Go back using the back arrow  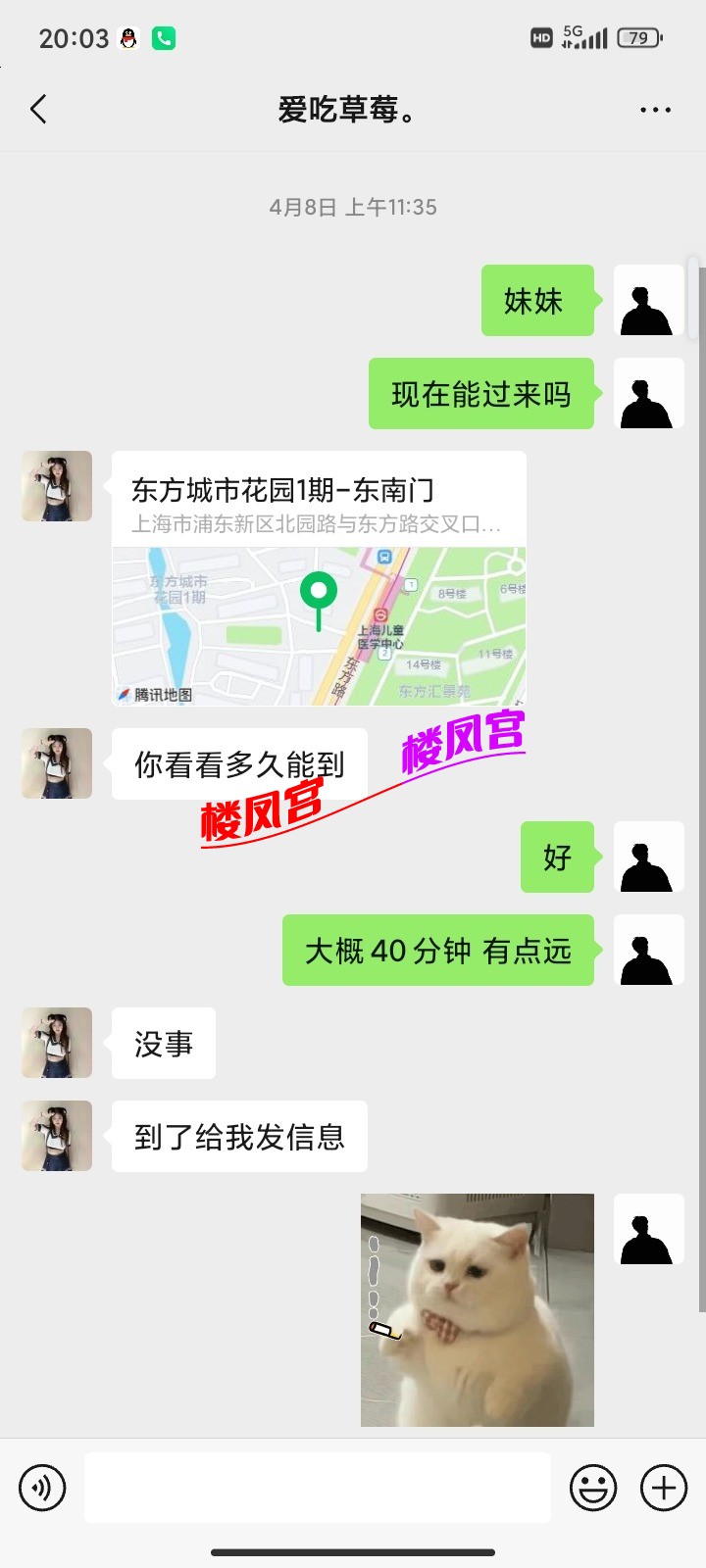39,110
